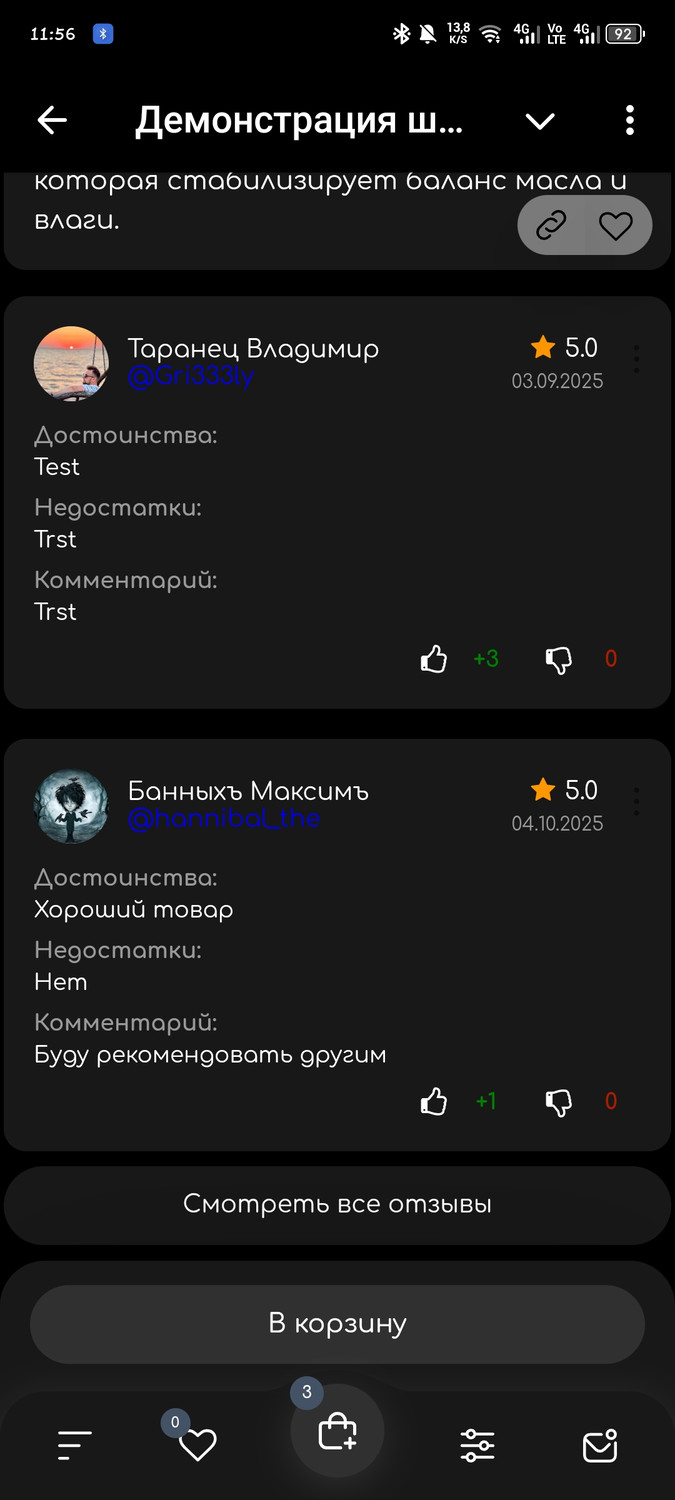The height and width of the screenshot is (1500, 675).
Task: Add item with "В корзину" button
Action: point(337,1324)
